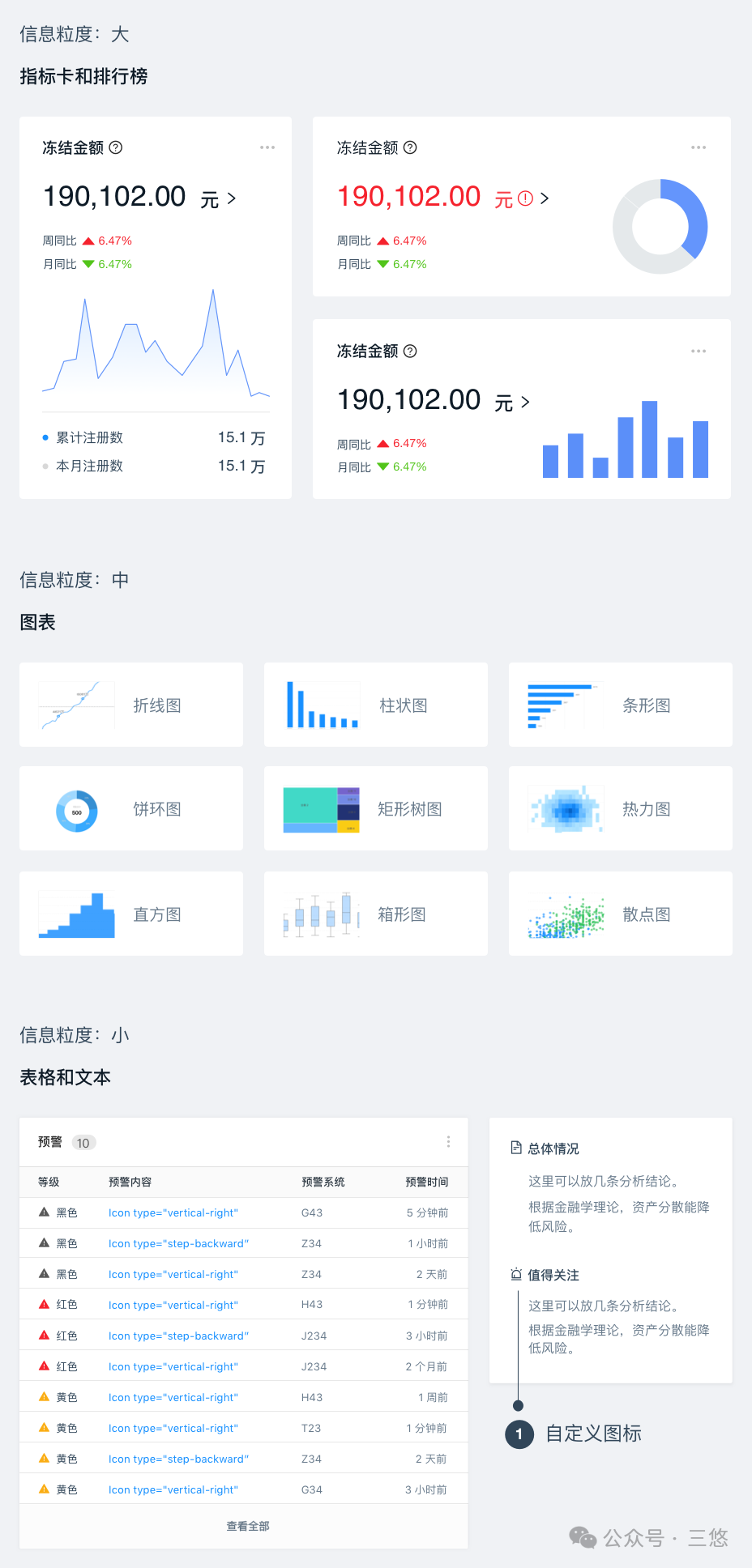Open the overflow menu on bar-chart 冻结金额 card

(x=699, y=351)
